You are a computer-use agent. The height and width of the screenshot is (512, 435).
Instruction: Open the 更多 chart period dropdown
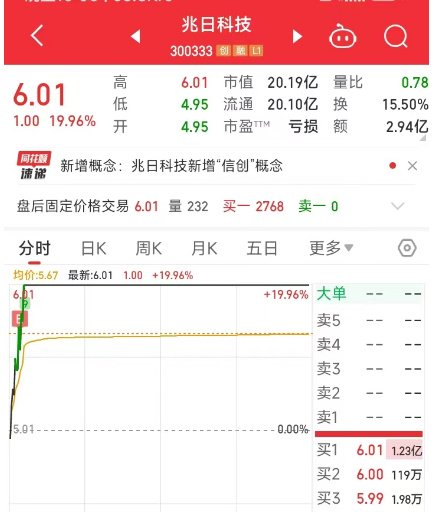click(331, 248)
